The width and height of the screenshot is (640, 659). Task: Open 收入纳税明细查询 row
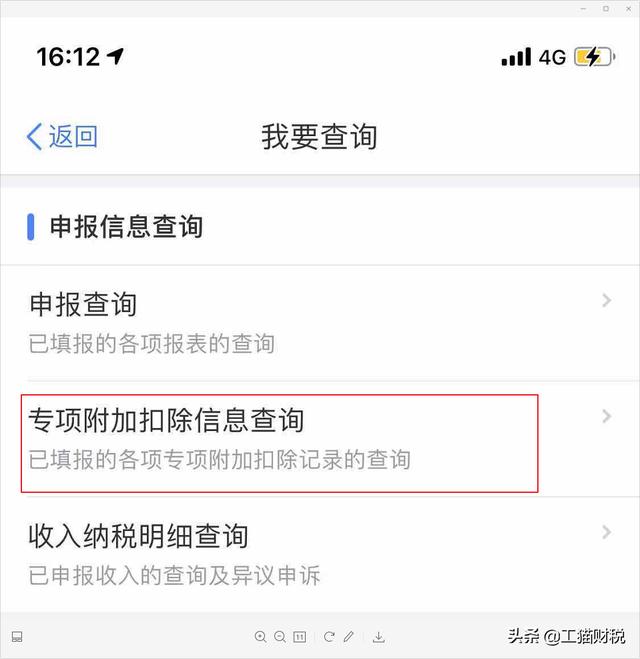(320, 553)
